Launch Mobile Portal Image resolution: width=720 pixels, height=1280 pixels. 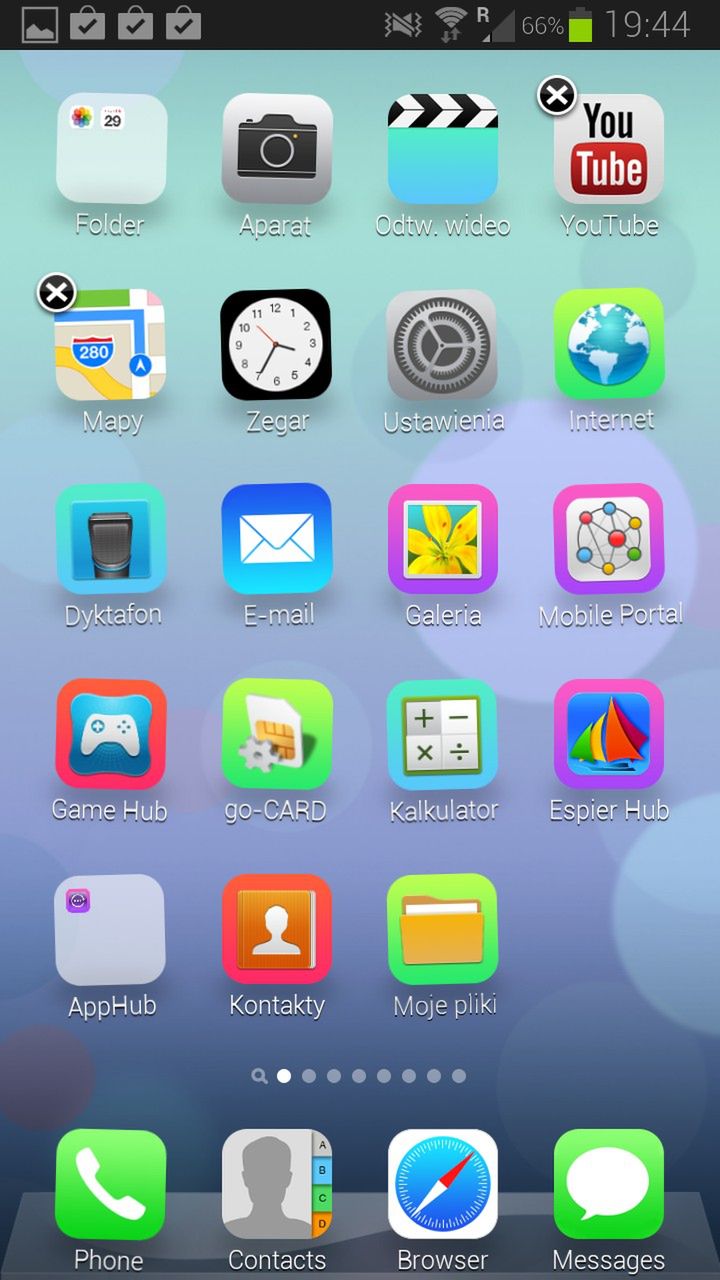click(608, 539)
